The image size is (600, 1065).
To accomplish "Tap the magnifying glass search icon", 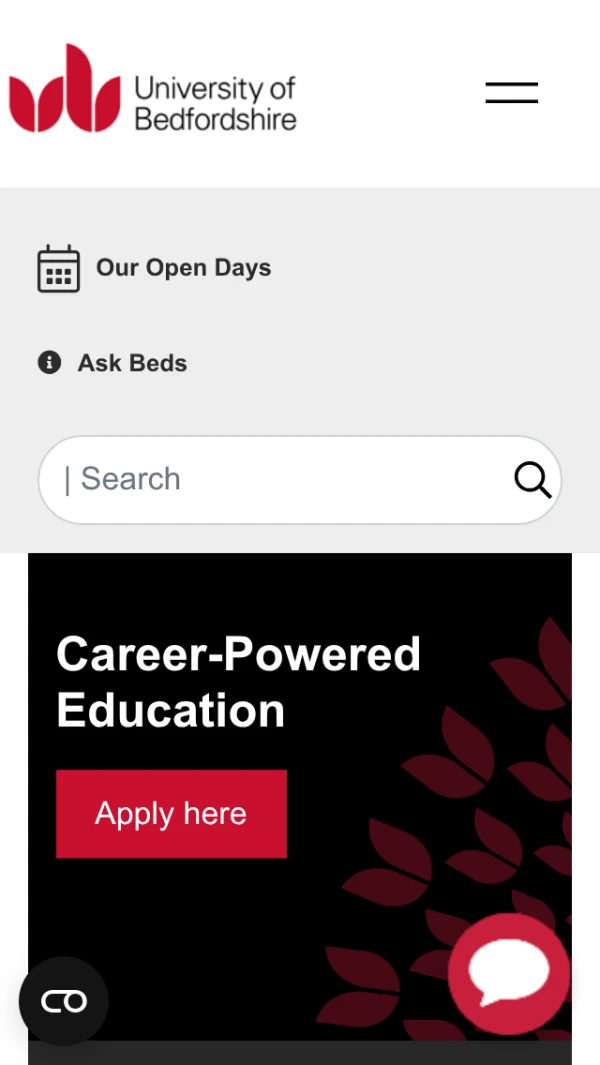I will click(532, 480).
